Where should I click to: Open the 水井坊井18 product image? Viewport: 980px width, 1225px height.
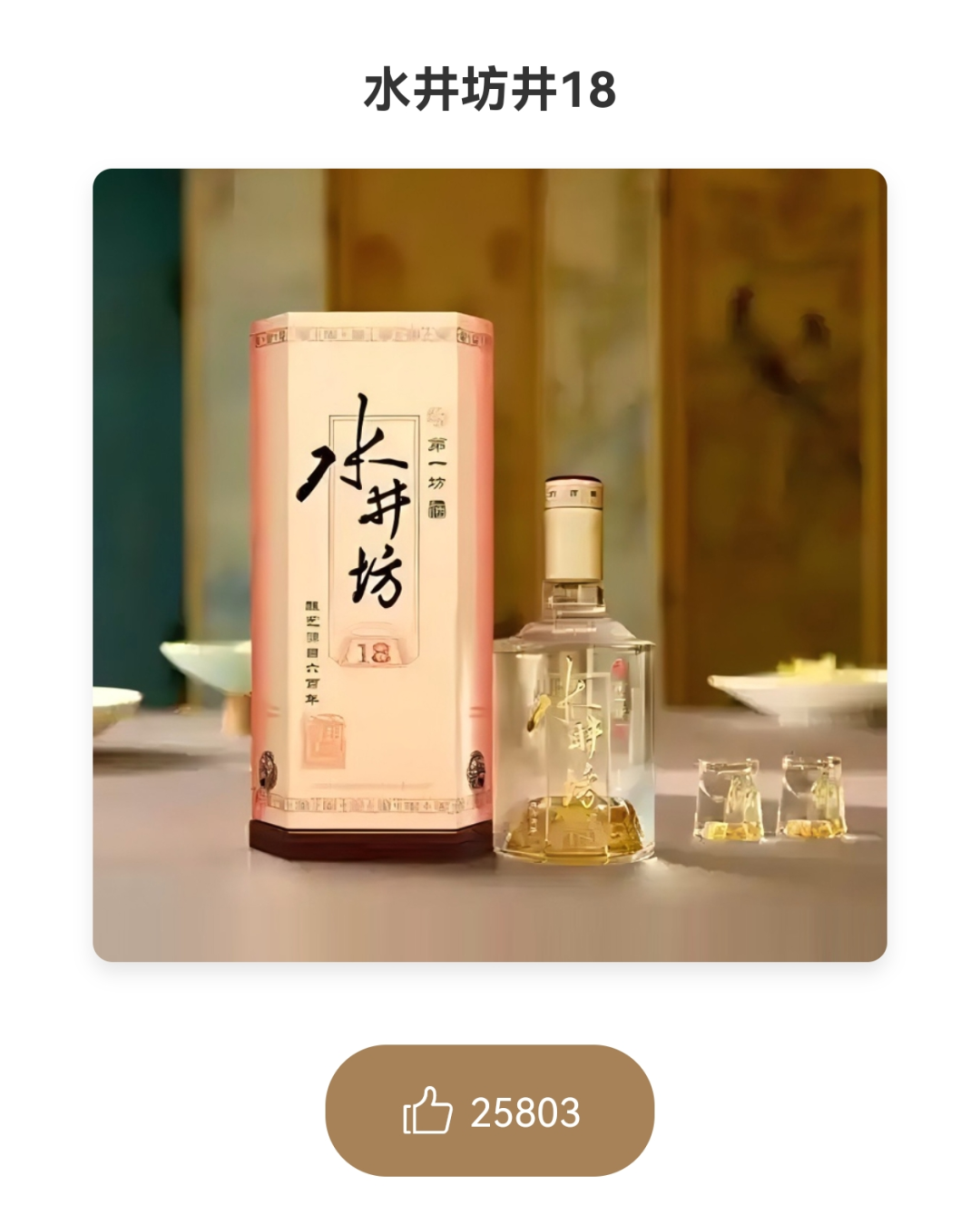489,564
